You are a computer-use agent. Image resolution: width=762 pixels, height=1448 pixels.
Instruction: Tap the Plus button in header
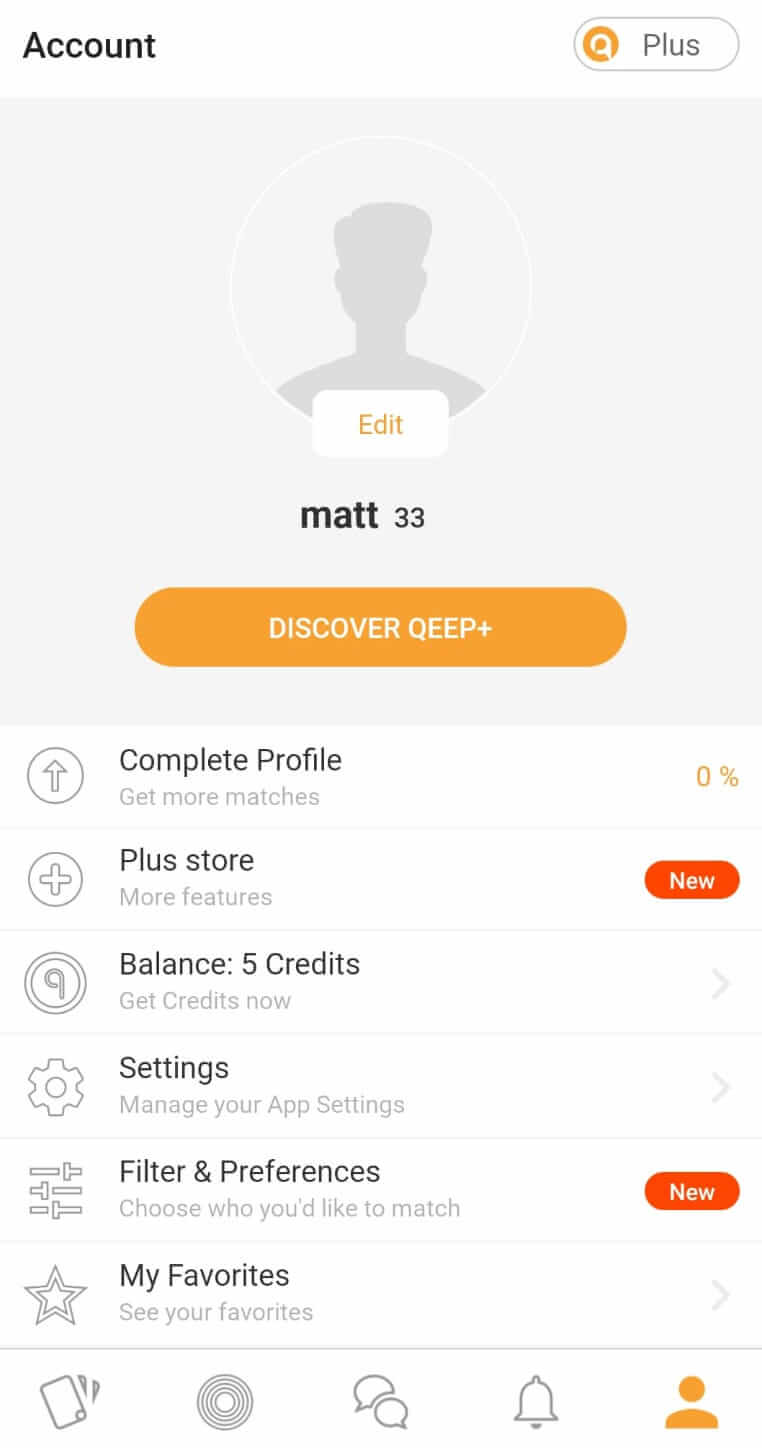point(656,46)
